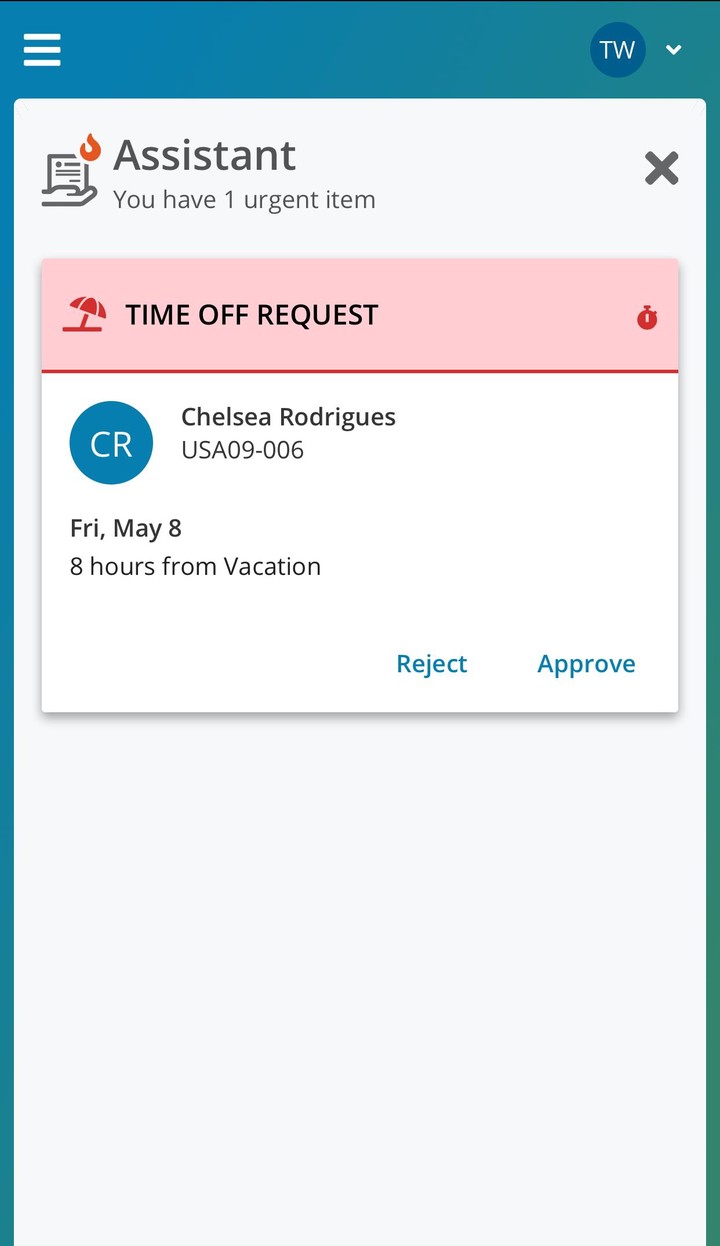Open the hamburger navigation menu
The height and width of the screenshot is (1246, 720).
tap(41, 49)
